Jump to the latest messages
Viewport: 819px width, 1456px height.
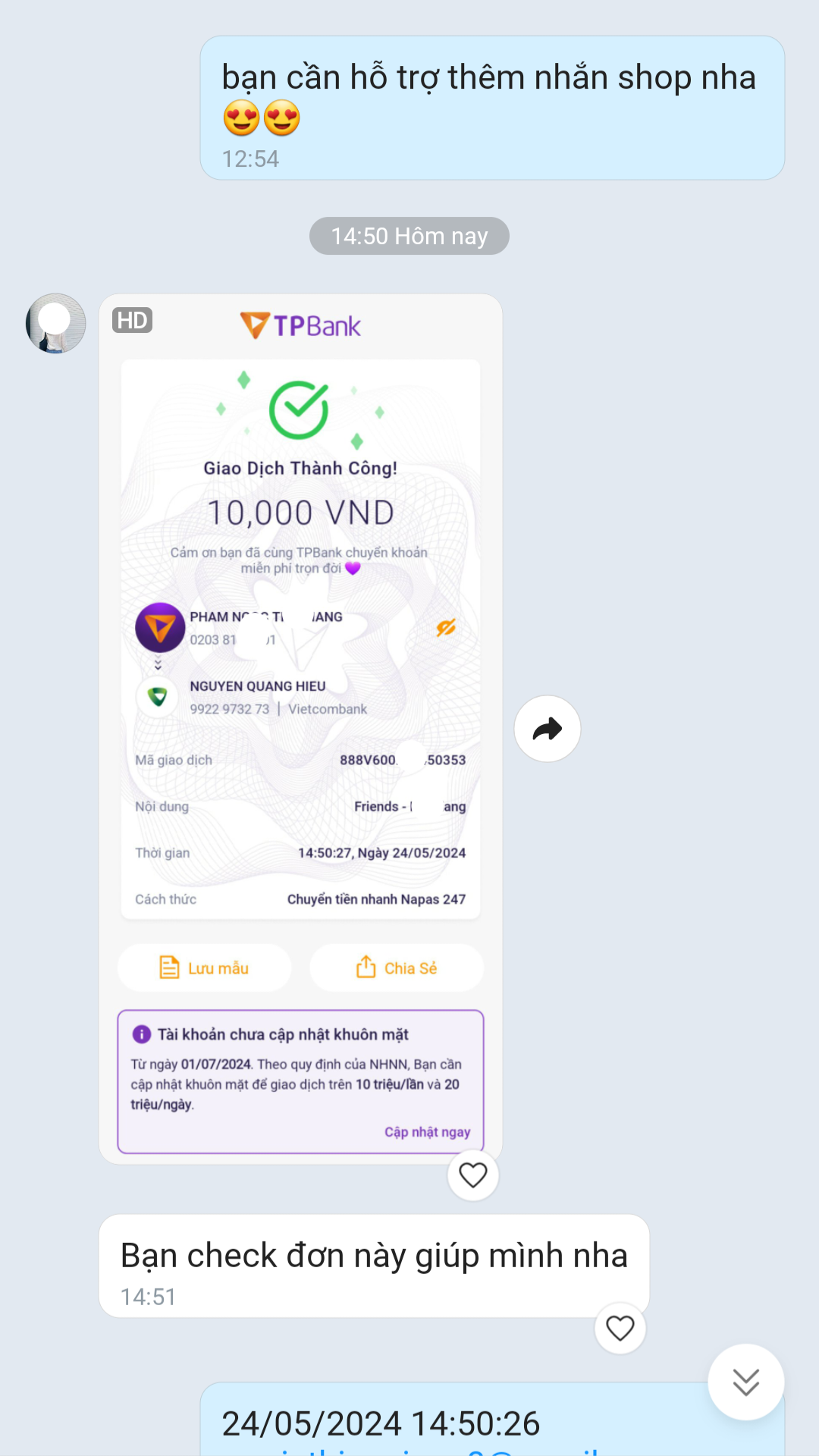[745, 1382]
